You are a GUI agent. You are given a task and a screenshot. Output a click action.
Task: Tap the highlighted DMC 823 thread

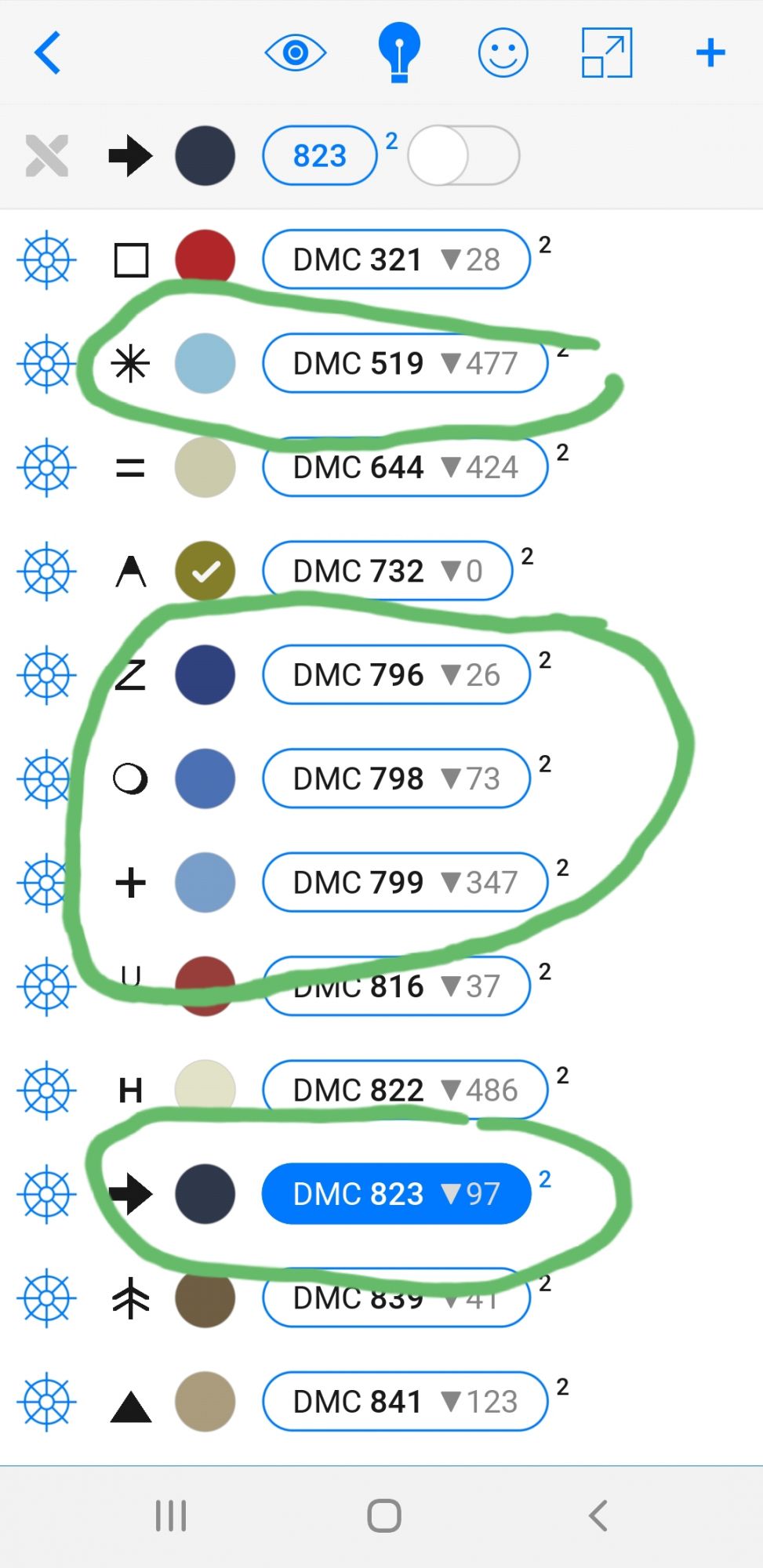click(x=396, y=1194)
